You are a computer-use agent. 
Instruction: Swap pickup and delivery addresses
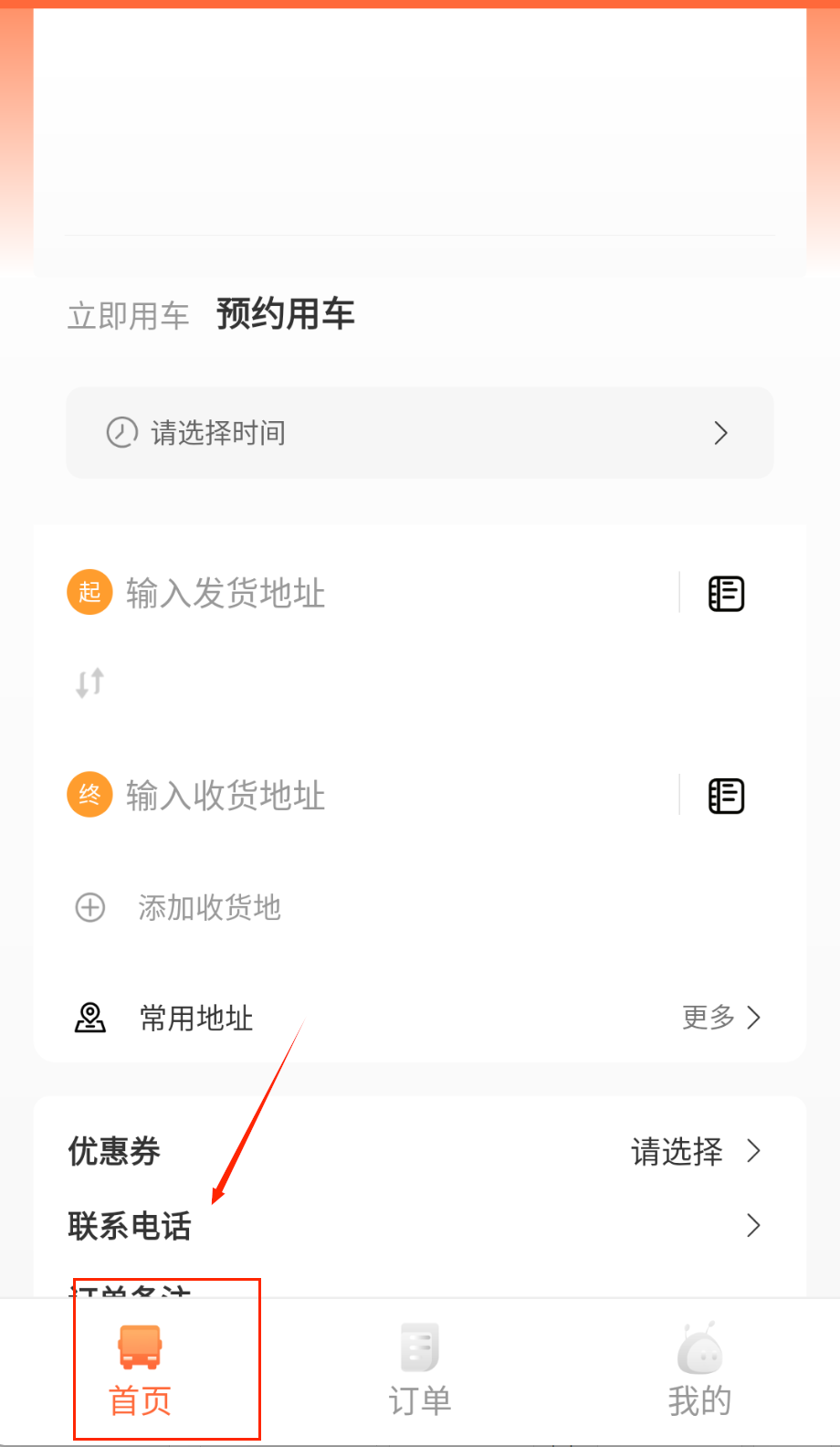tap(89, 682)
